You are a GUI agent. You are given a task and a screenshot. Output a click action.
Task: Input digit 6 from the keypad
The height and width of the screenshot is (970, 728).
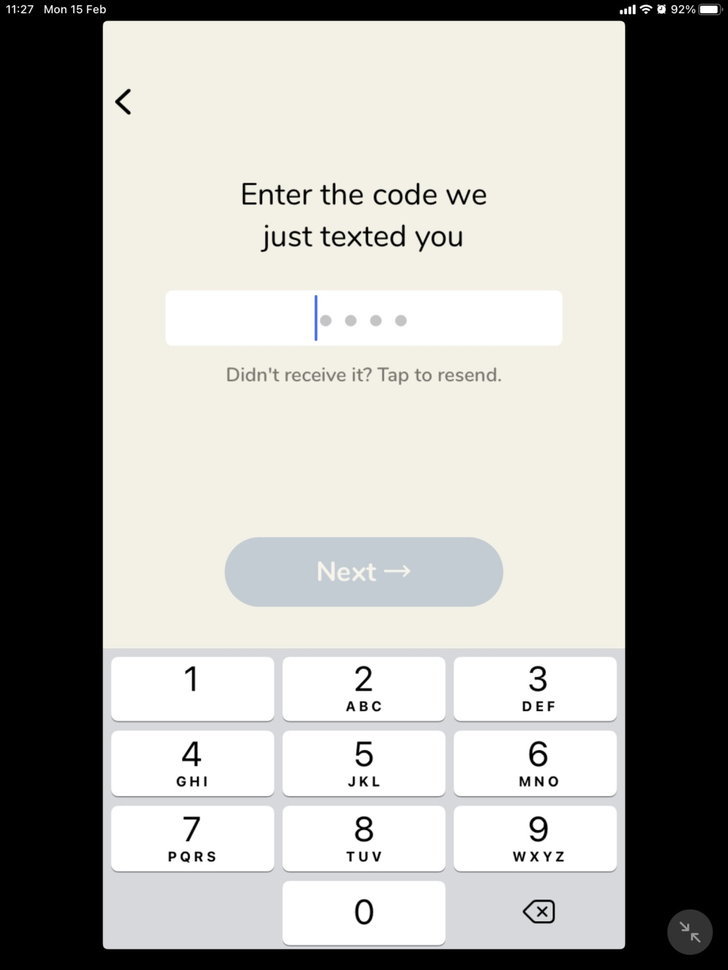pos(535,763)
